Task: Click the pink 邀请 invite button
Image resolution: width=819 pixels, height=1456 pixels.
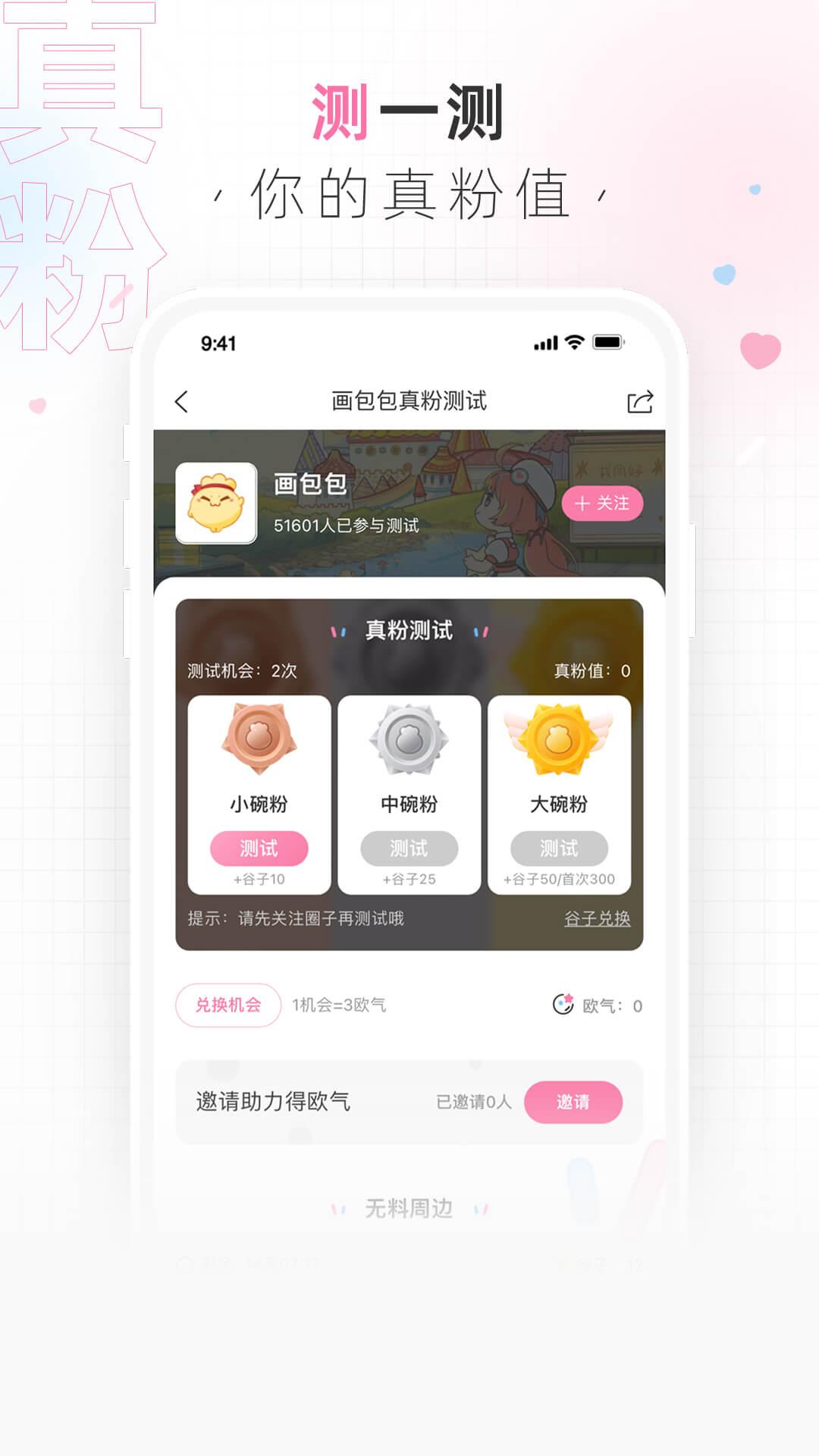Action: 574,1102
